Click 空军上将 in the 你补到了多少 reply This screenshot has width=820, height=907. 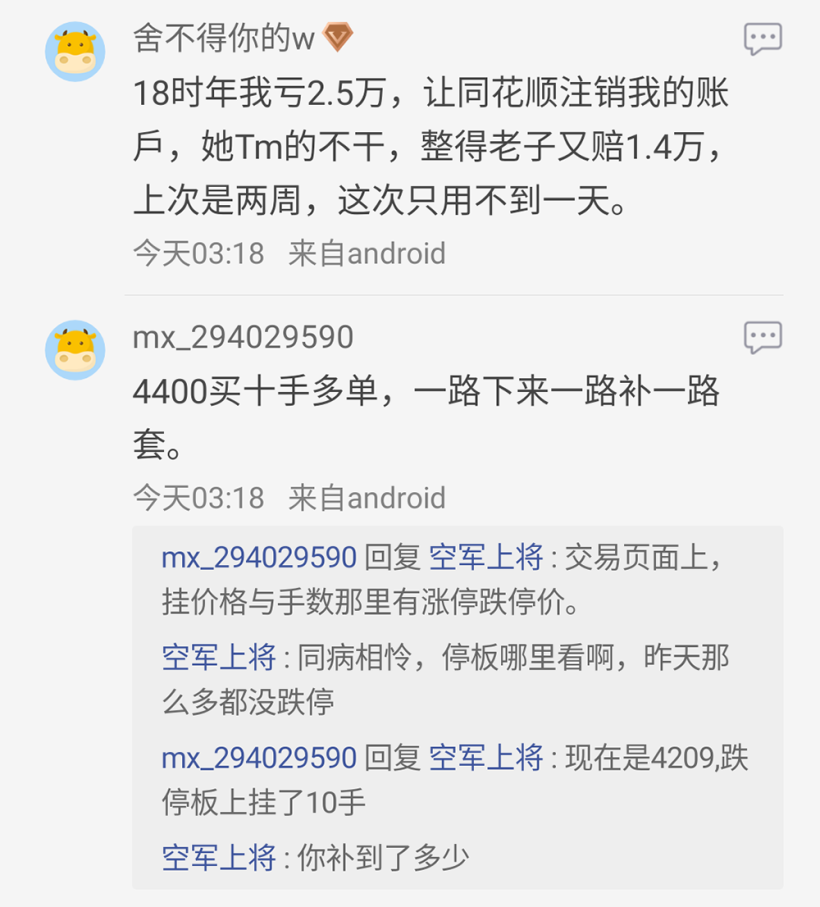coord(219,857)
